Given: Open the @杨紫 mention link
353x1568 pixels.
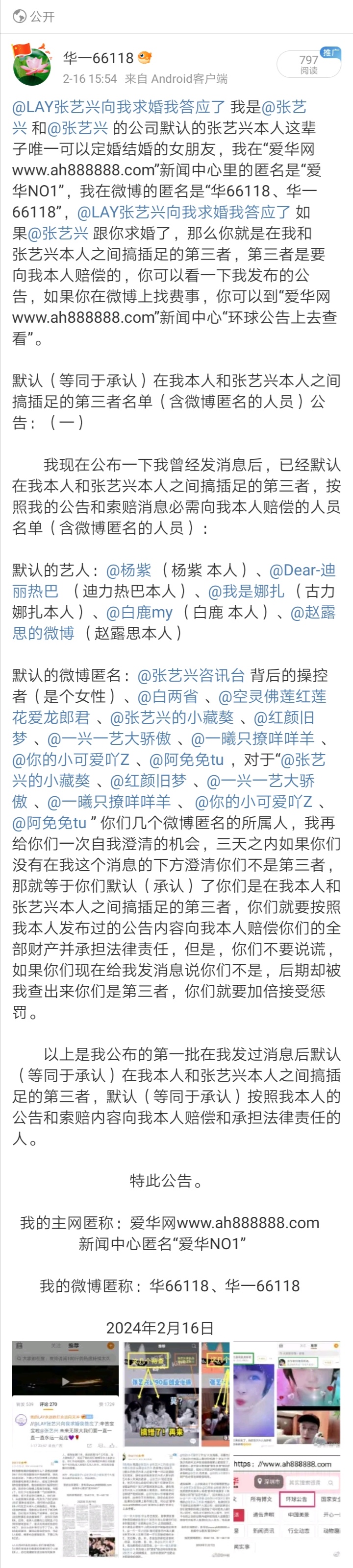Looking at the screenshot, I should coord(128,570).
